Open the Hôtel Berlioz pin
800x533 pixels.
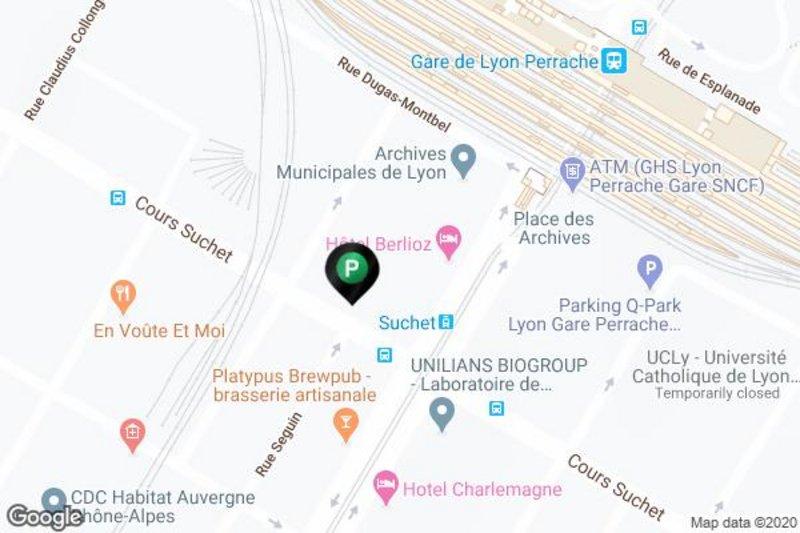click(x=449, y=240)
